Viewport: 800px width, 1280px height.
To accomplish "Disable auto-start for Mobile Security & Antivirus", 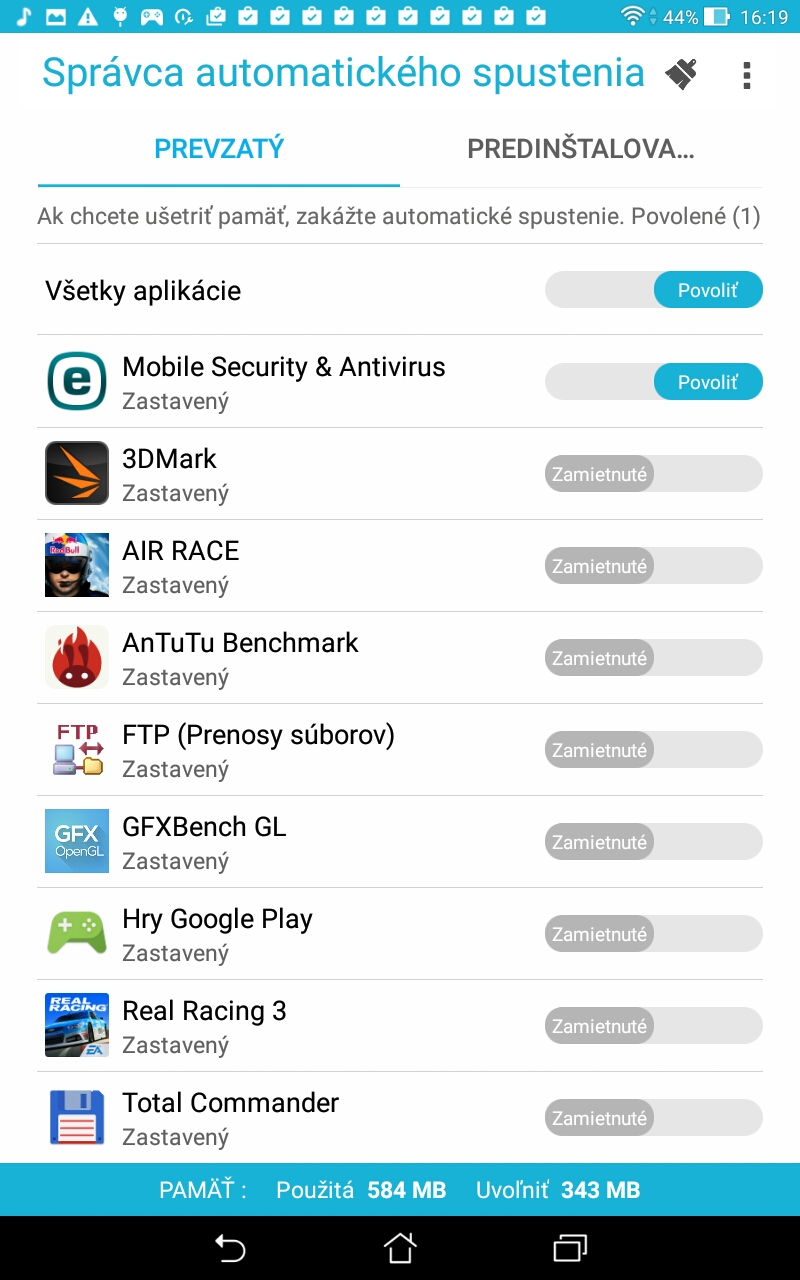I will coord(654,382).
